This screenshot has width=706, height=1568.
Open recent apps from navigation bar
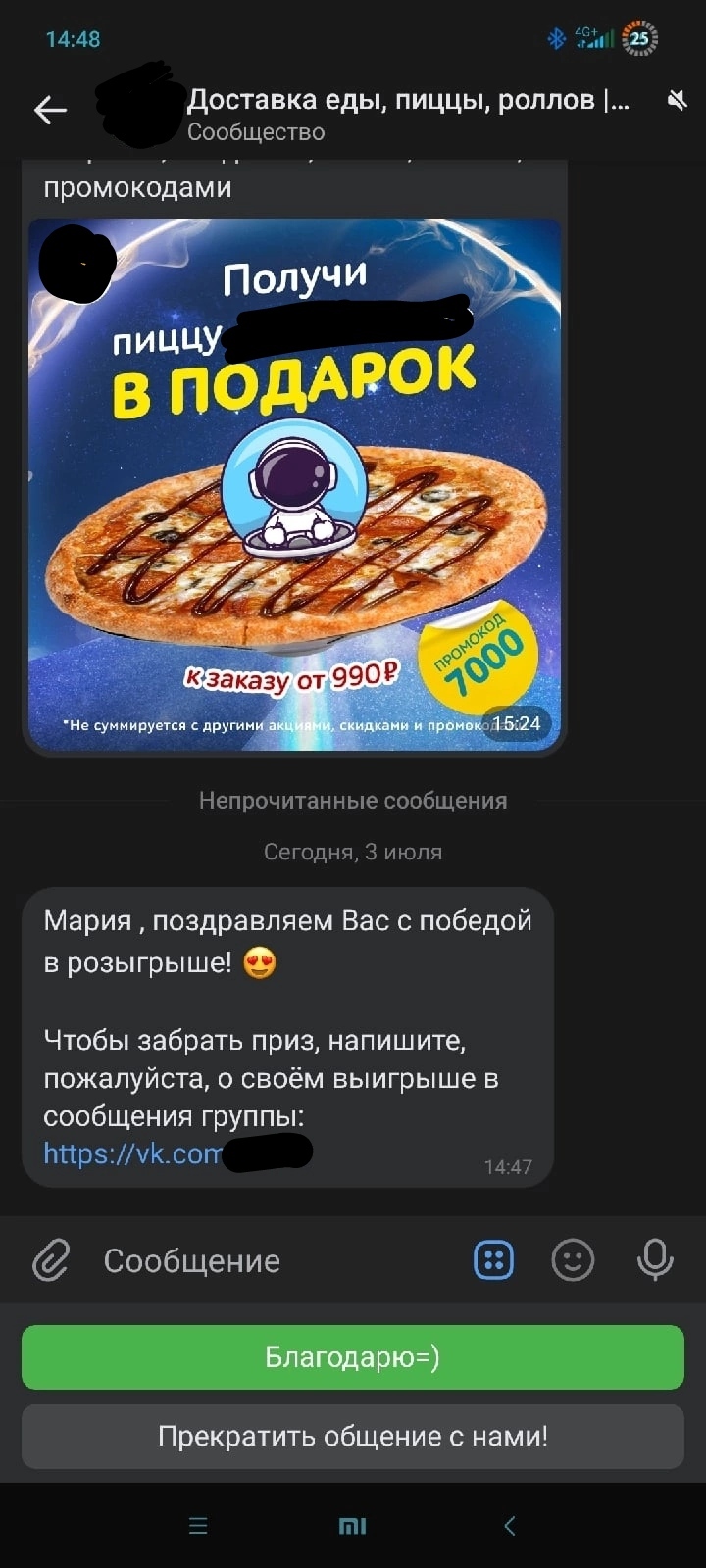pyautogui.click(x=198, y=1526)
